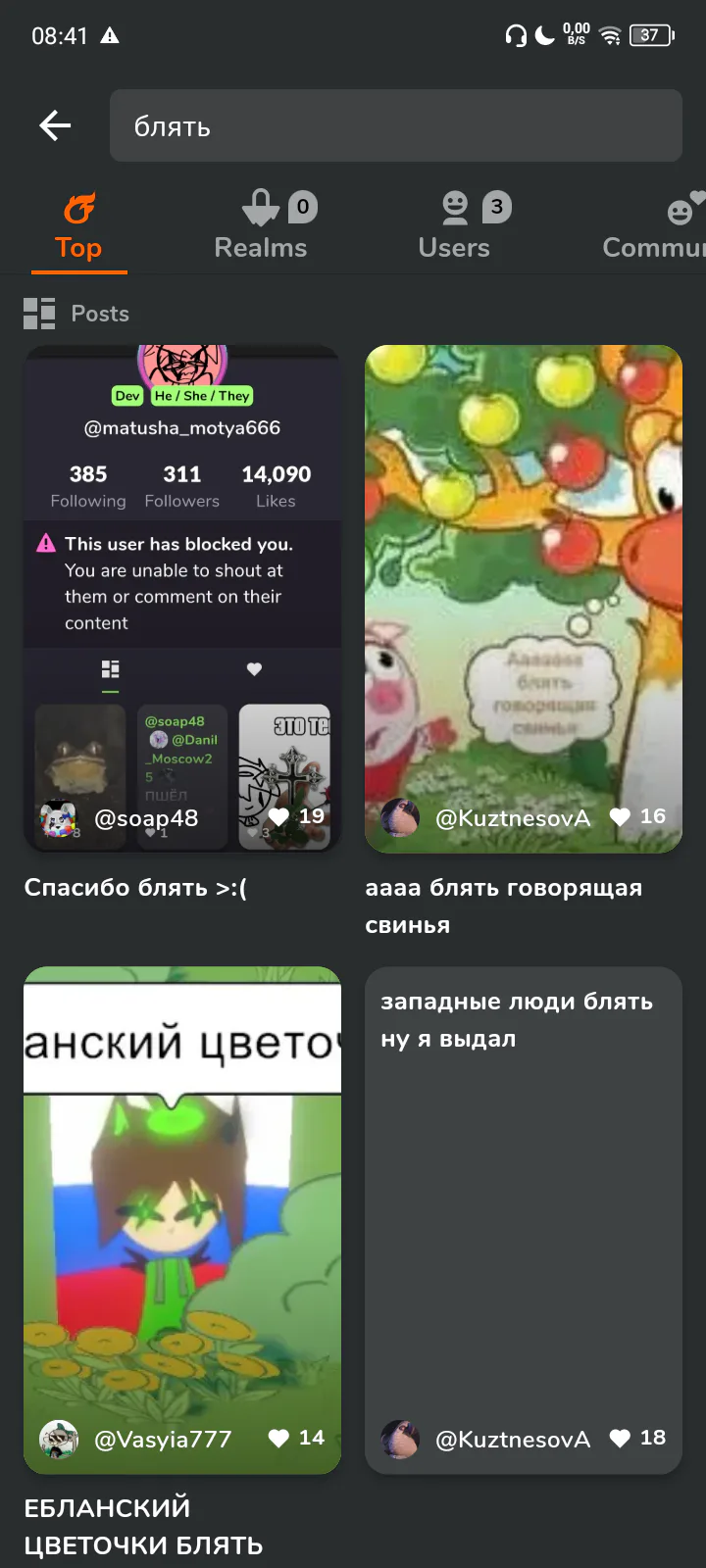
Task: Go back with the arrow icon
Action: coord(55,125)
